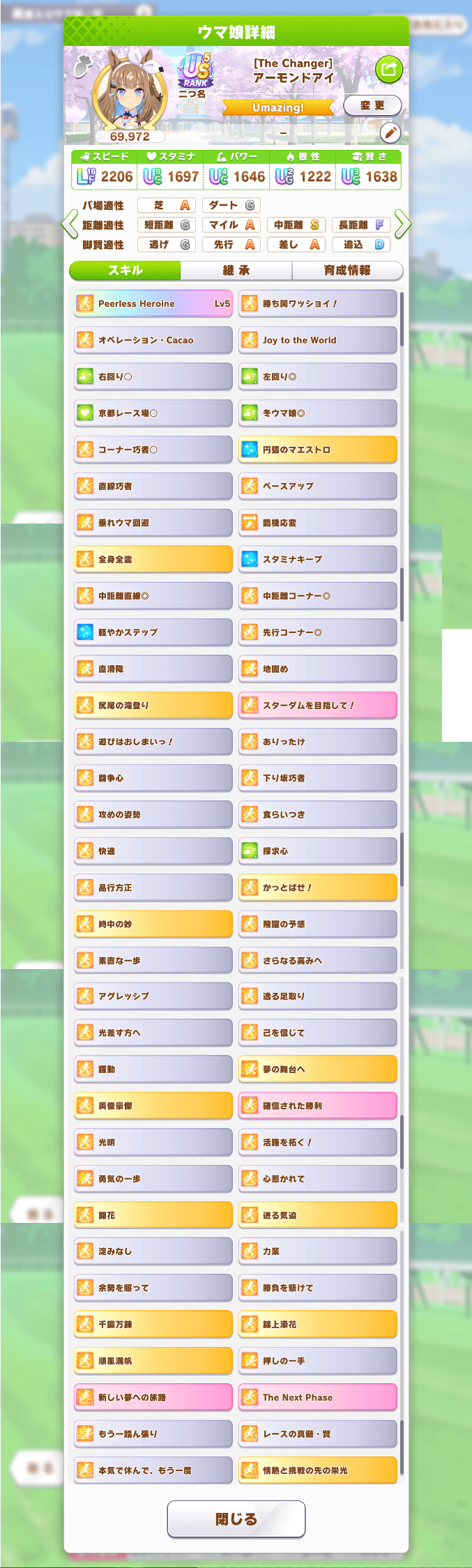Image resolution: width=472 pixels, height=1568 pixels.
Task: Go to previous character with left arrow
Action: (x=70, y=224)
